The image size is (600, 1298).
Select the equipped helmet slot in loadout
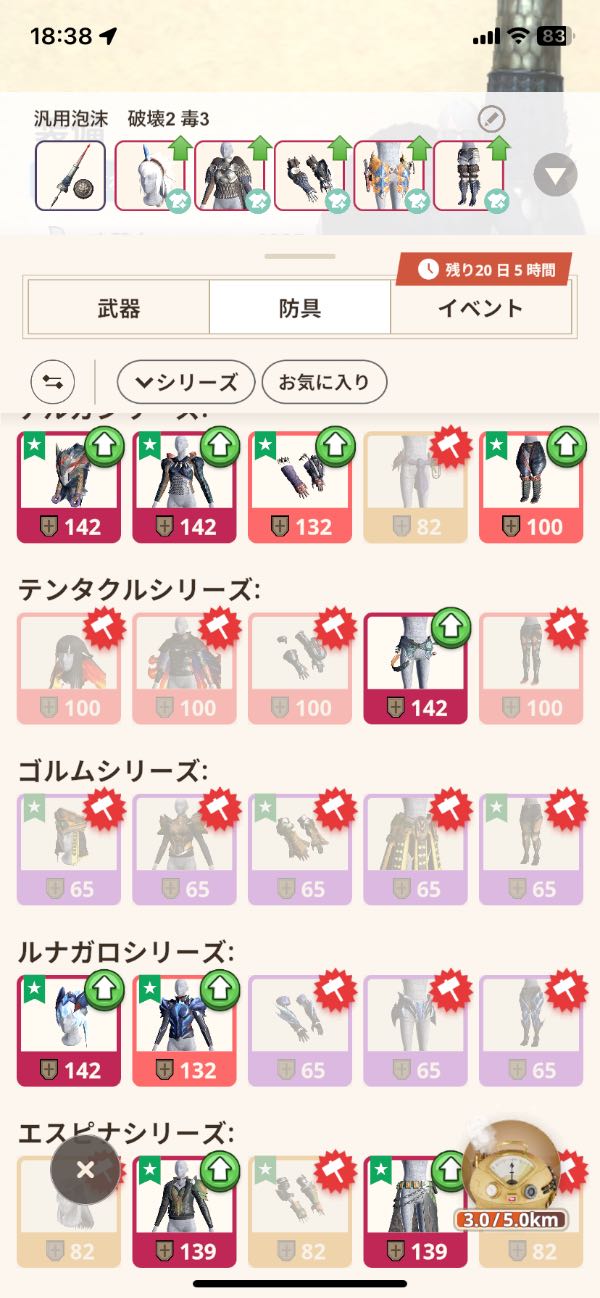coord(150,175)
